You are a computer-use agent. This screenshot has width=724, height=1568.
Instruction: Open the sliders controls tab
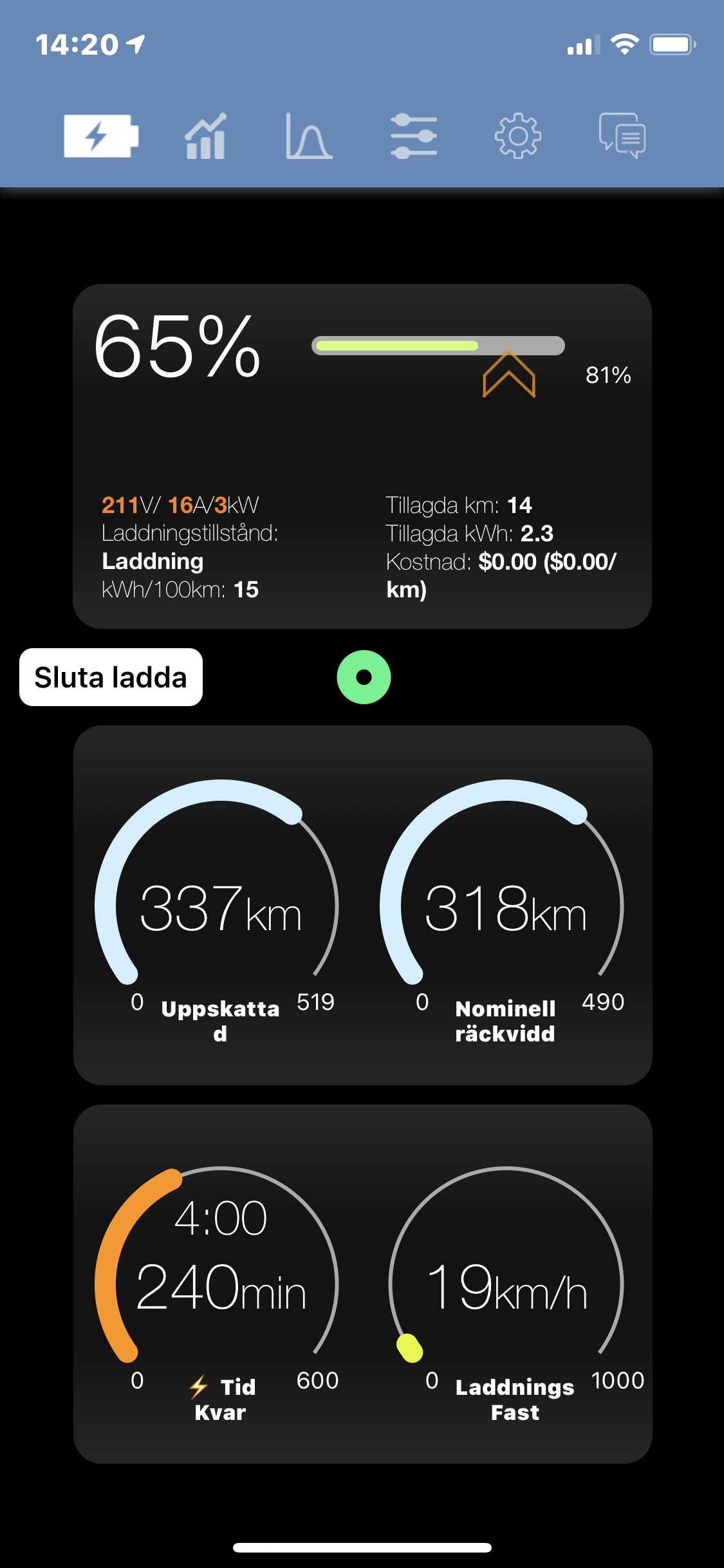414,136
